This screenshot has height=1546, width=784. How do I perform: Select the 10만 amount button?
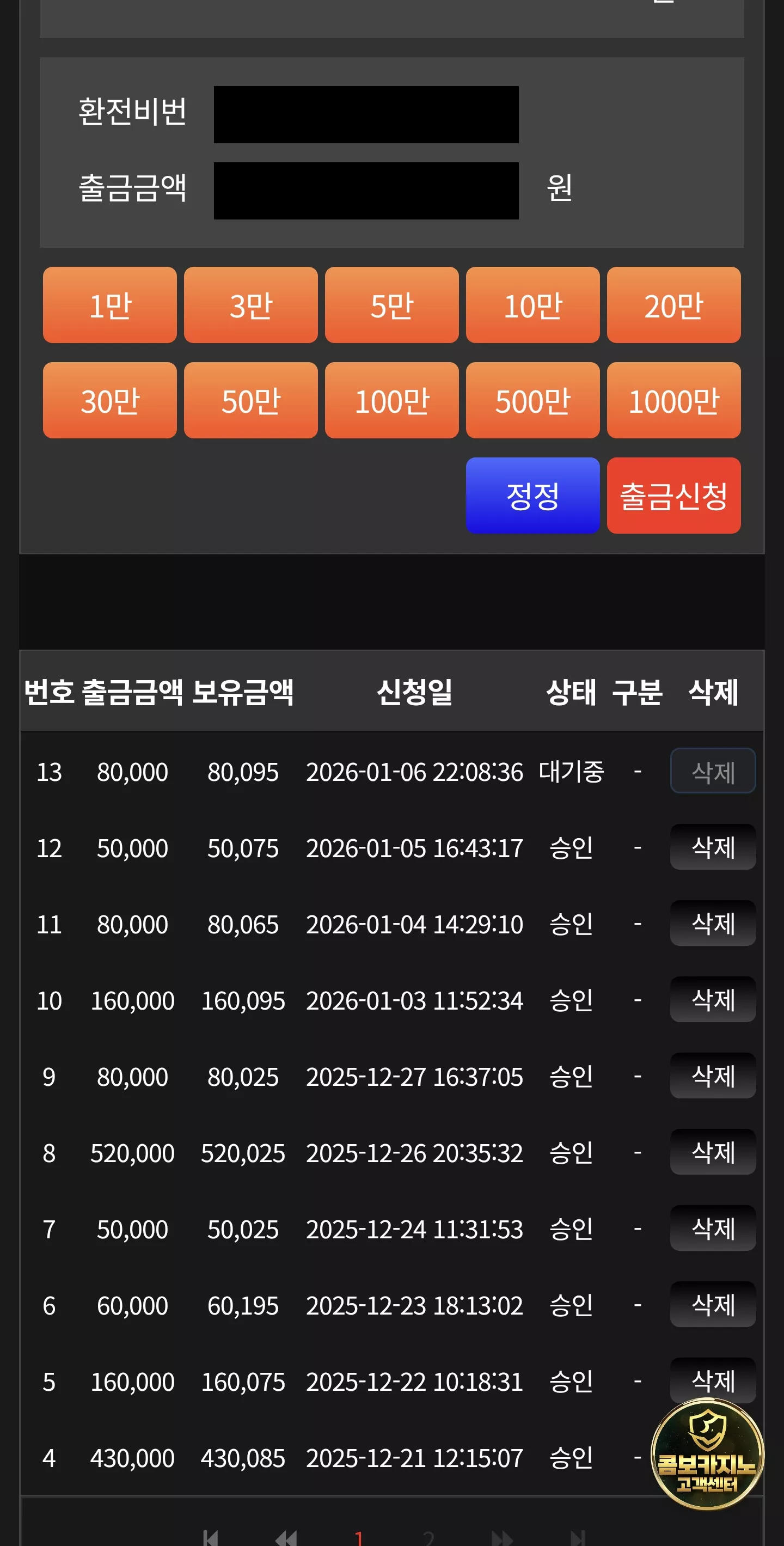532,305
